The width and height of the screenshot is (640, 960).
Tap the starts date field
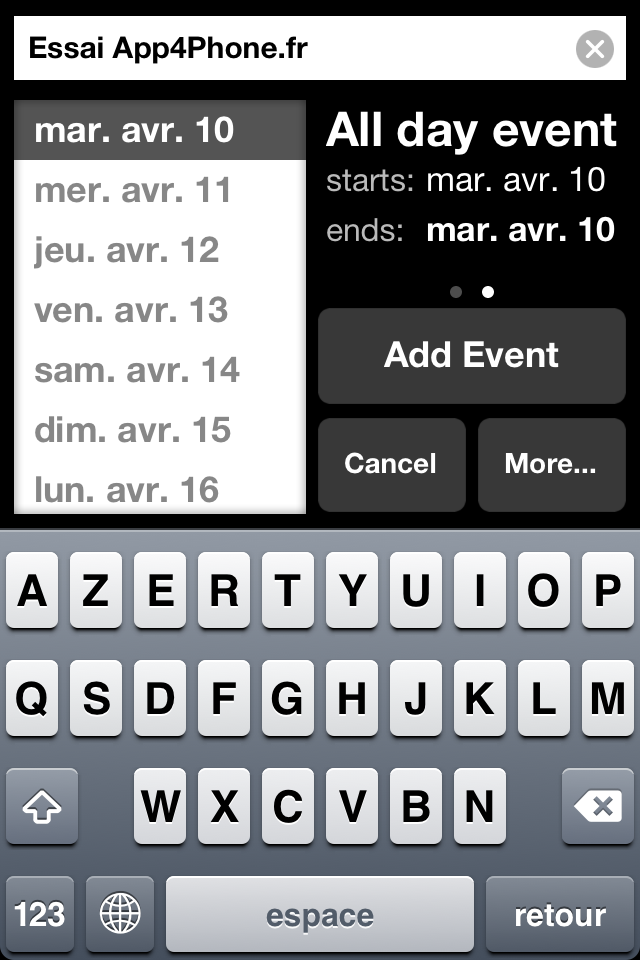tap(515, 181)
